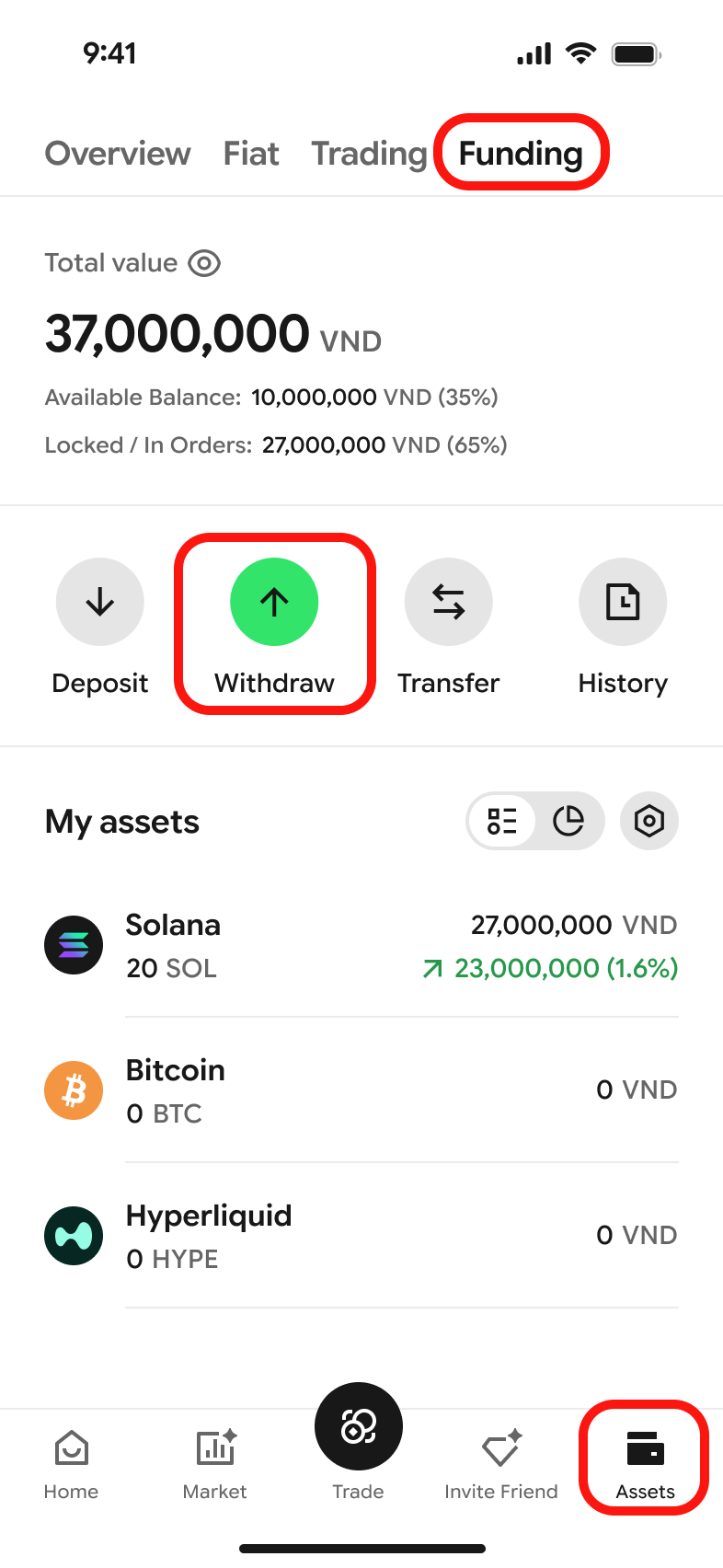
Task: Select the Assets tab
Action: coord(646,1466)
